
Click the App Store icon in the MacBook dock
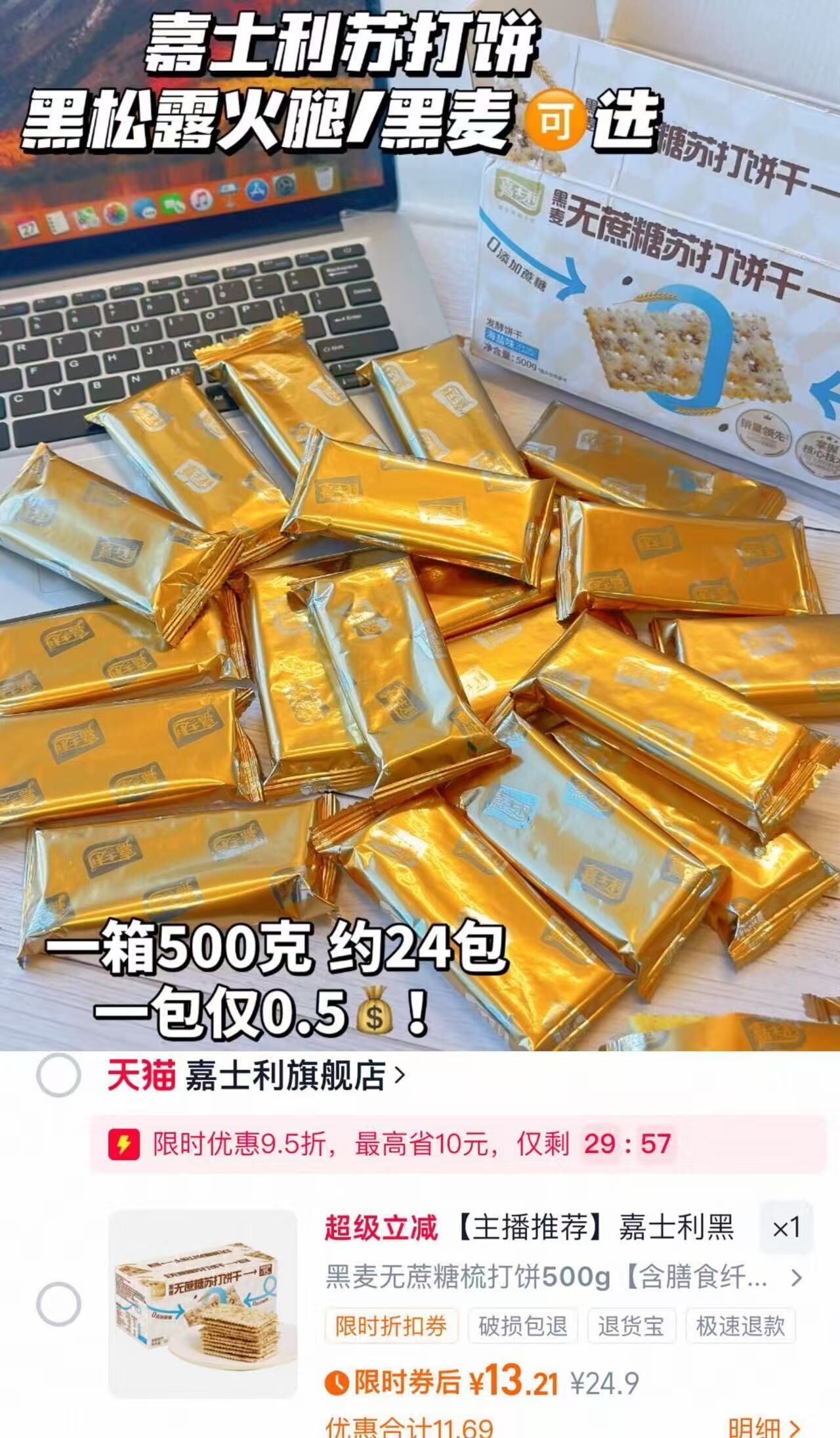click(256, 188)
